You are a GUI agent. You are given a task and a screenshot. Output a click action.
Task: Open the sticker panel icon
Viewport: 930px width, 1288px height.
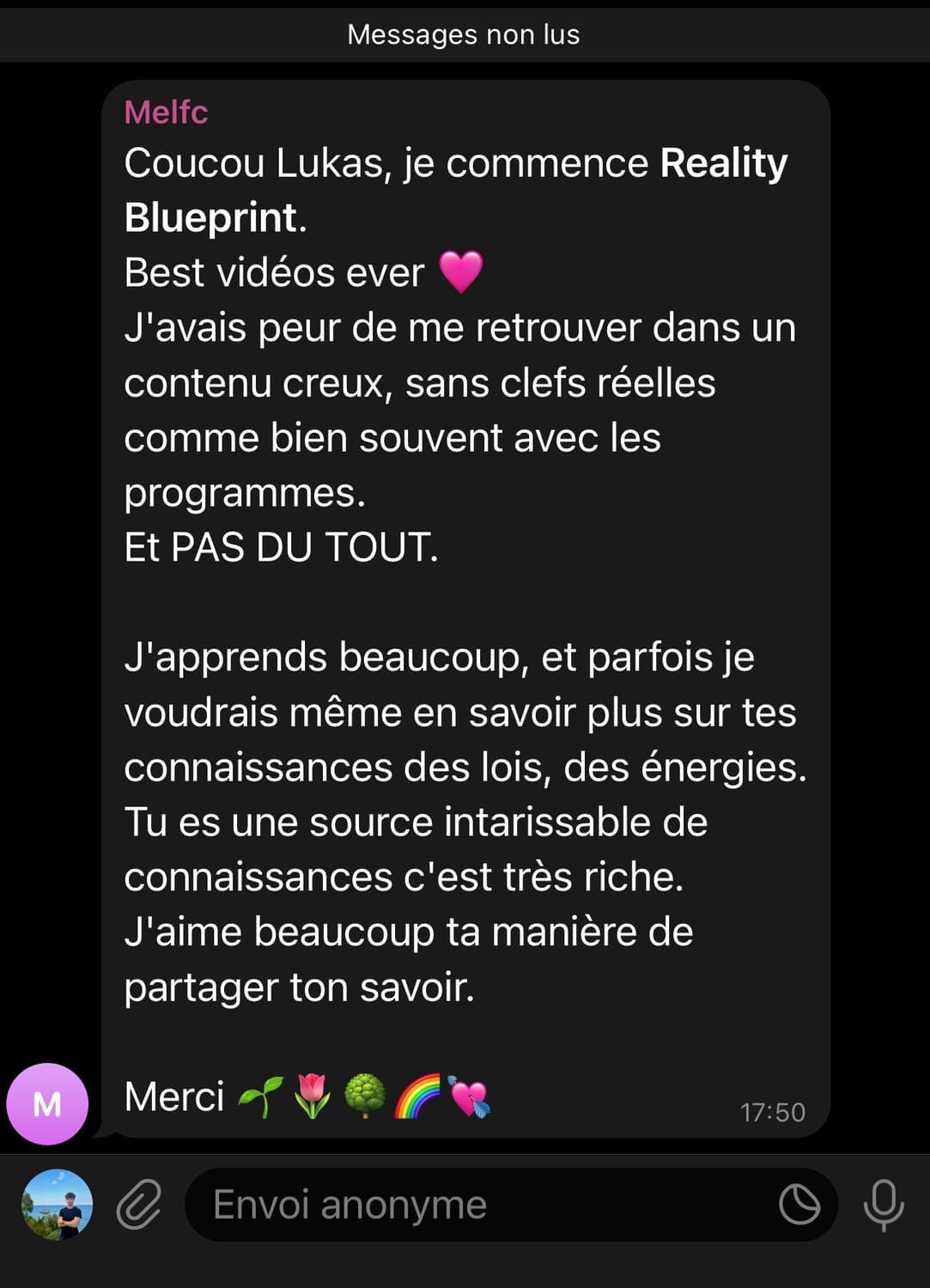pyautogui.click(x=799, y=1204)
